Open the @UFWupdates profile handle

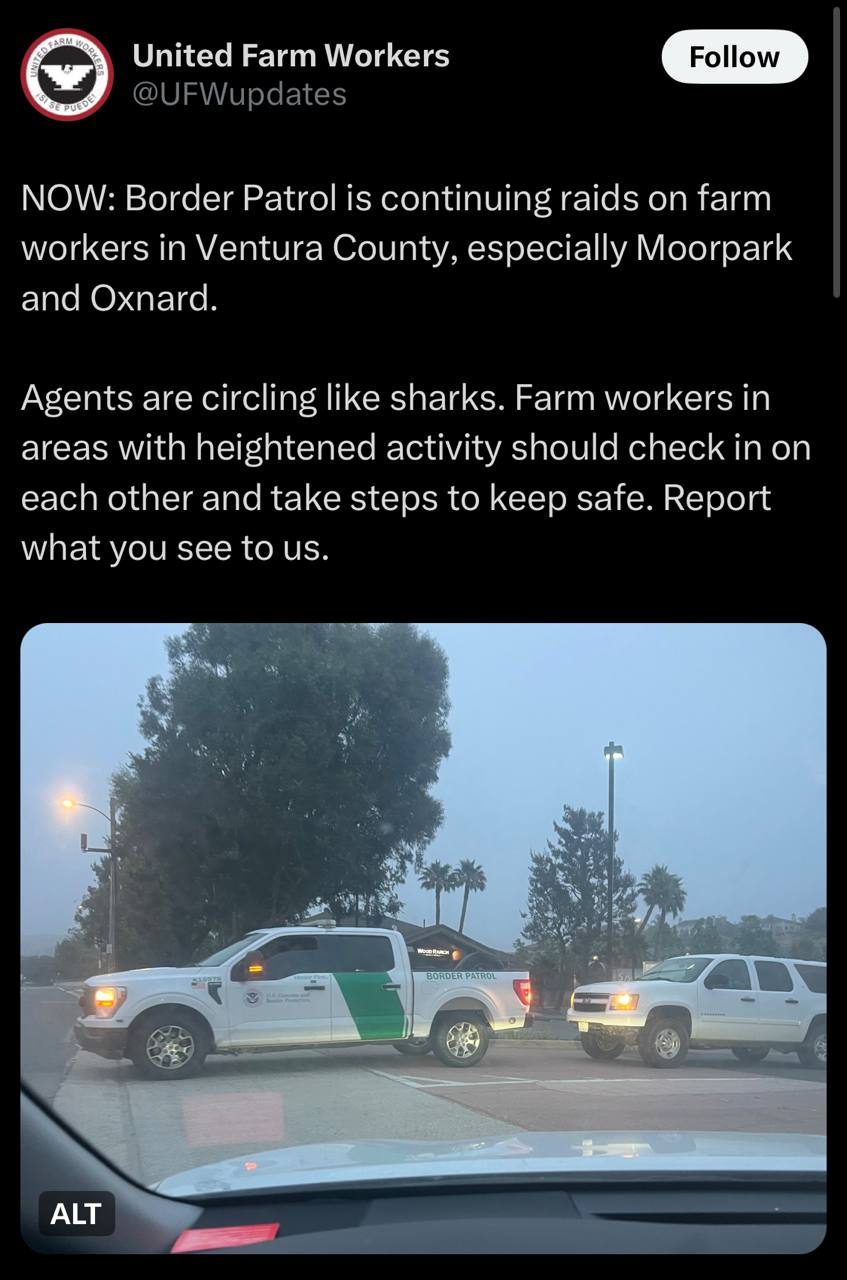point(240,94)
